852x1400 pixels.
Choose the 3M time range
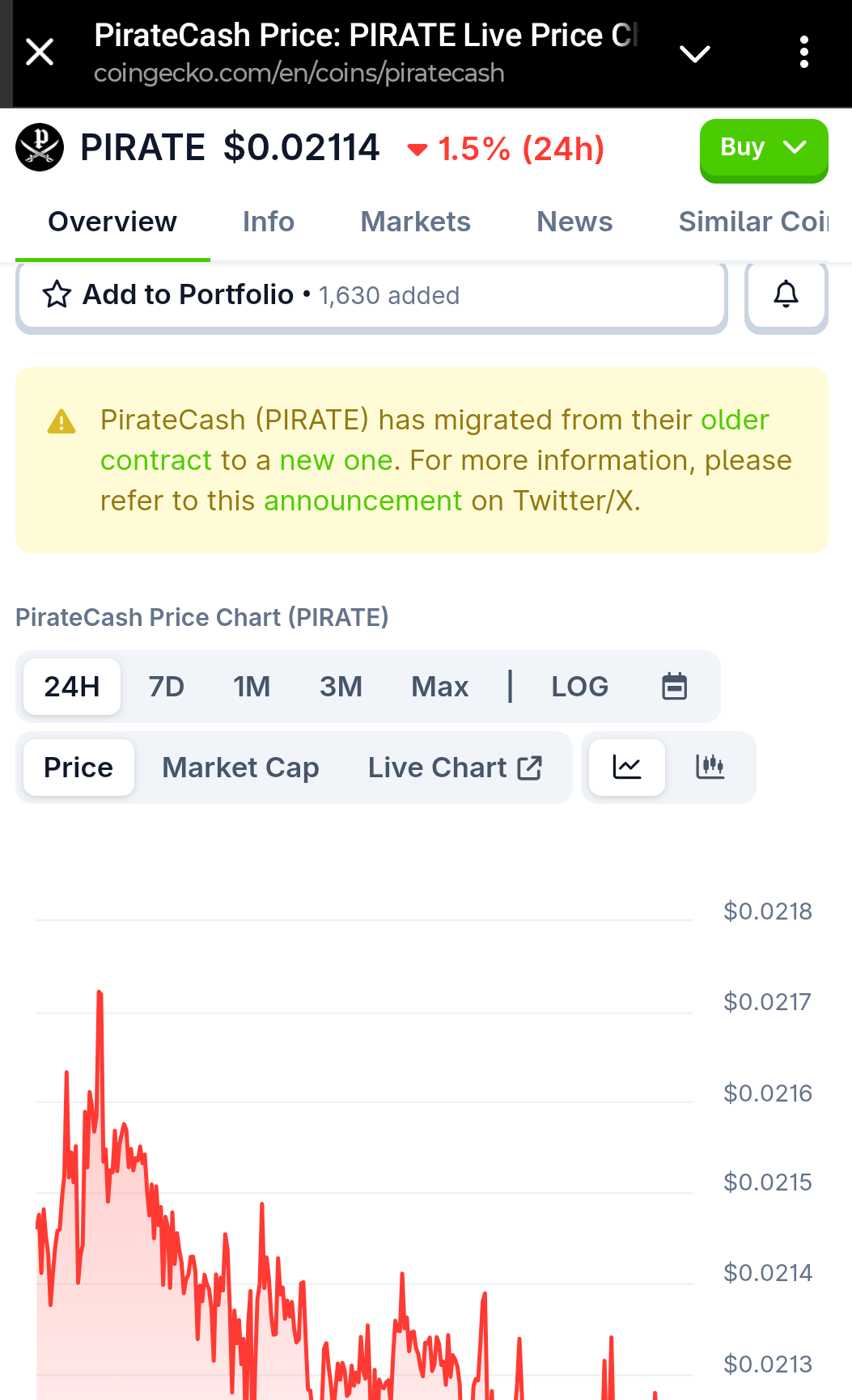341,687
